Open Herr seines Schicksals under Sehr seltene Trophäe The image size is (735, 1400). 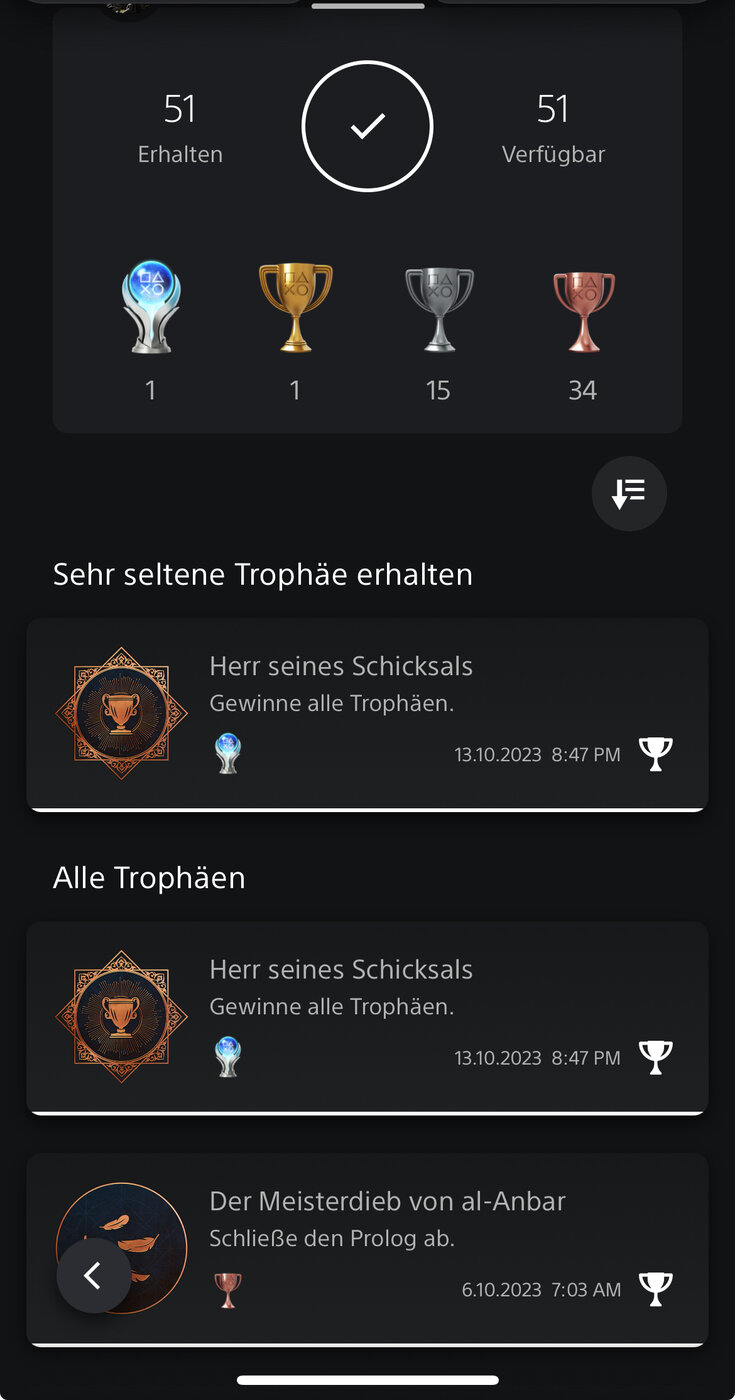(x=367, y=714)
